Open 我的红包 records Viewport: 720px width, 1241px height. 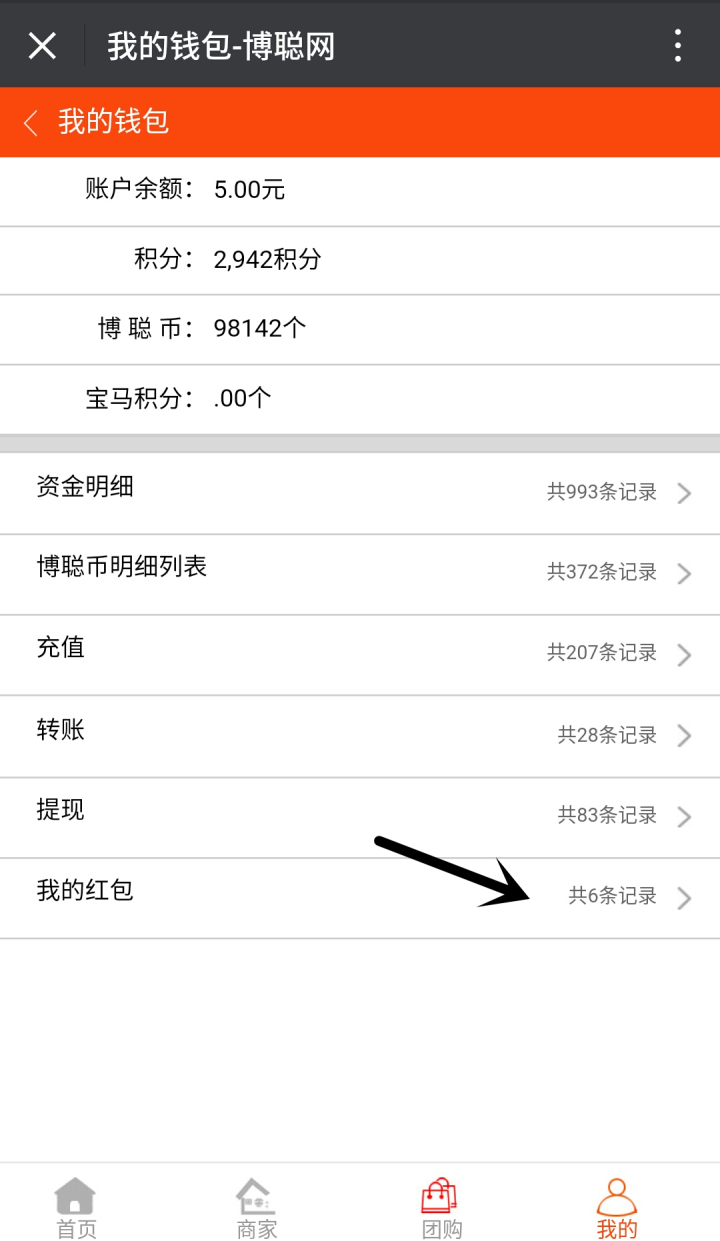[x=360, y=898]
